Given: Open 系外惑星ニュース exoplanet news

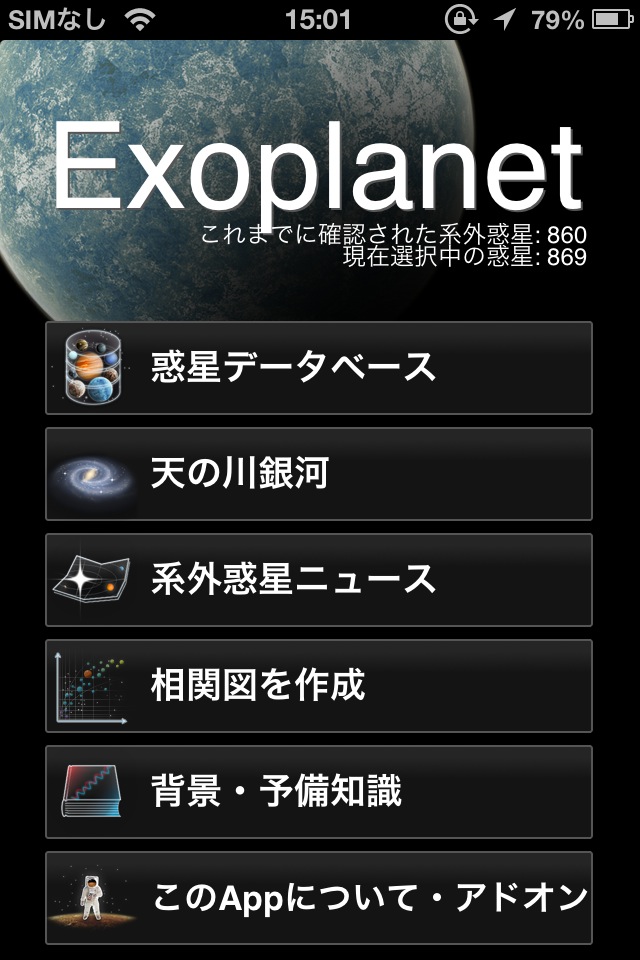Looking at the screenshot, I should point(318,580).
